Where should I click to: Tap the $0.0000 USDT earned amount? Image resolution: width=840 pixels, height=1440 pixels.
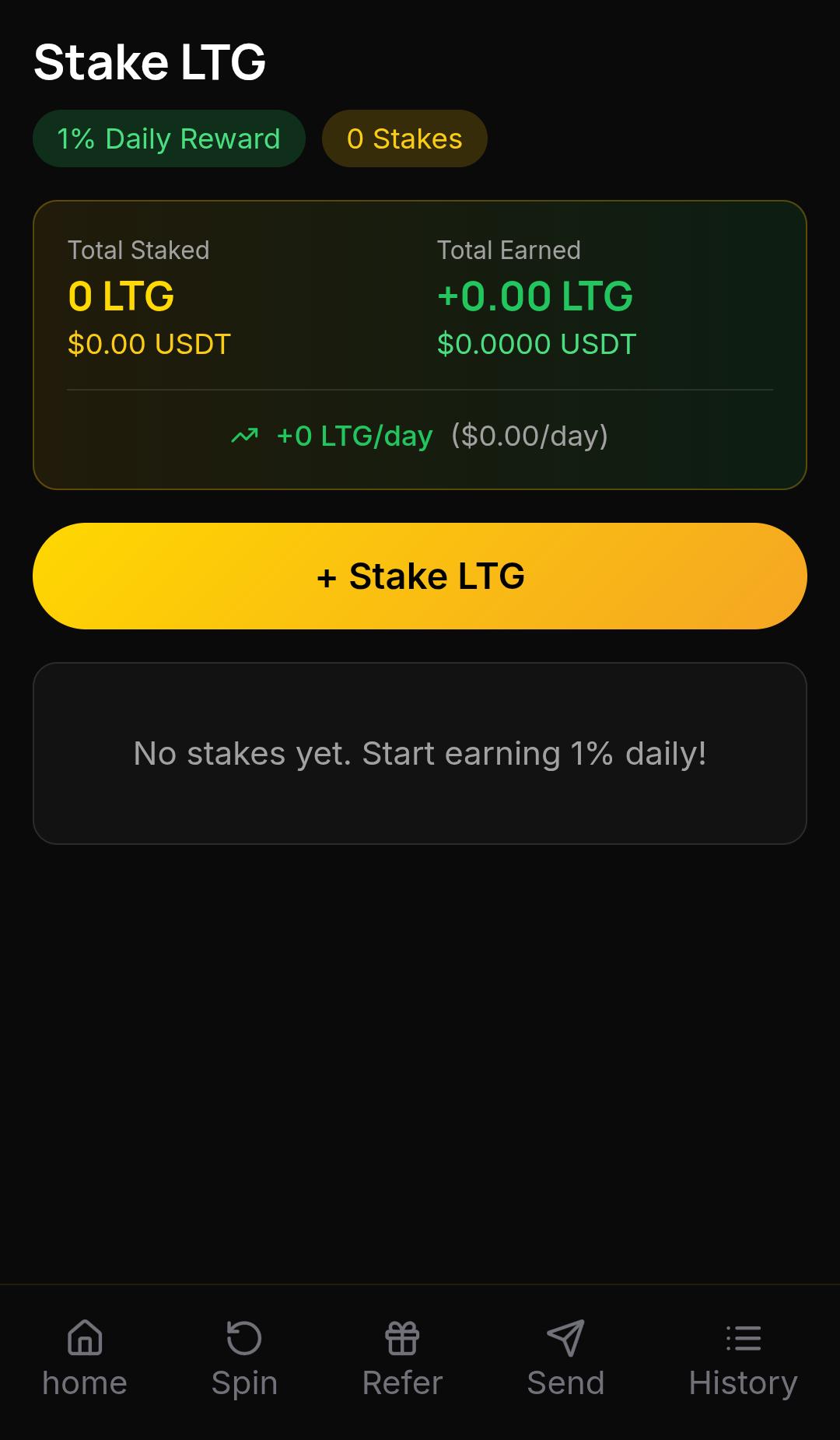pyautogui.click(x=537, y=343)
